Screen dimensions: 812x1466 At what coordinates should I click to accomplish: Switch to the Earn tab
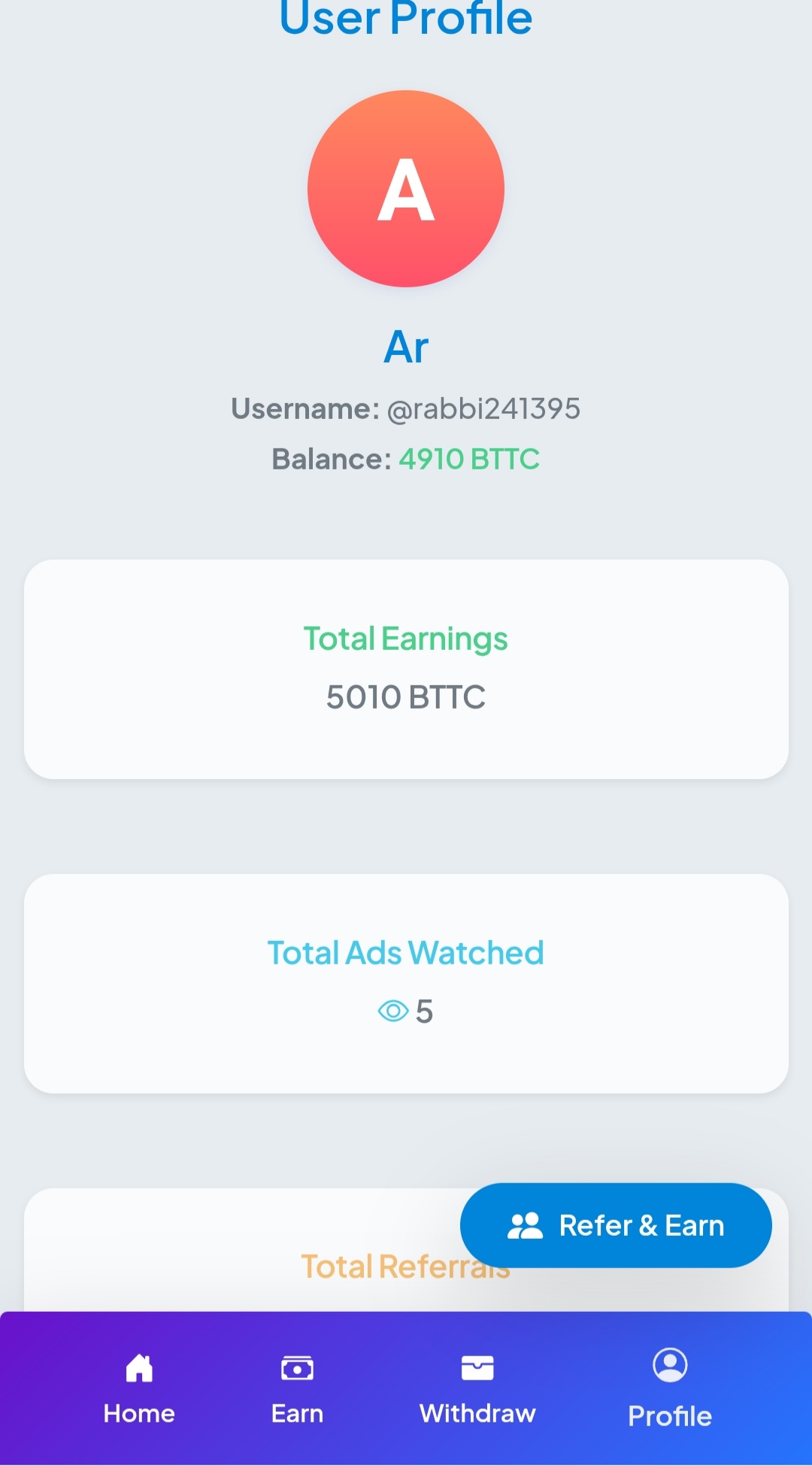click(x=297, y=1389)
